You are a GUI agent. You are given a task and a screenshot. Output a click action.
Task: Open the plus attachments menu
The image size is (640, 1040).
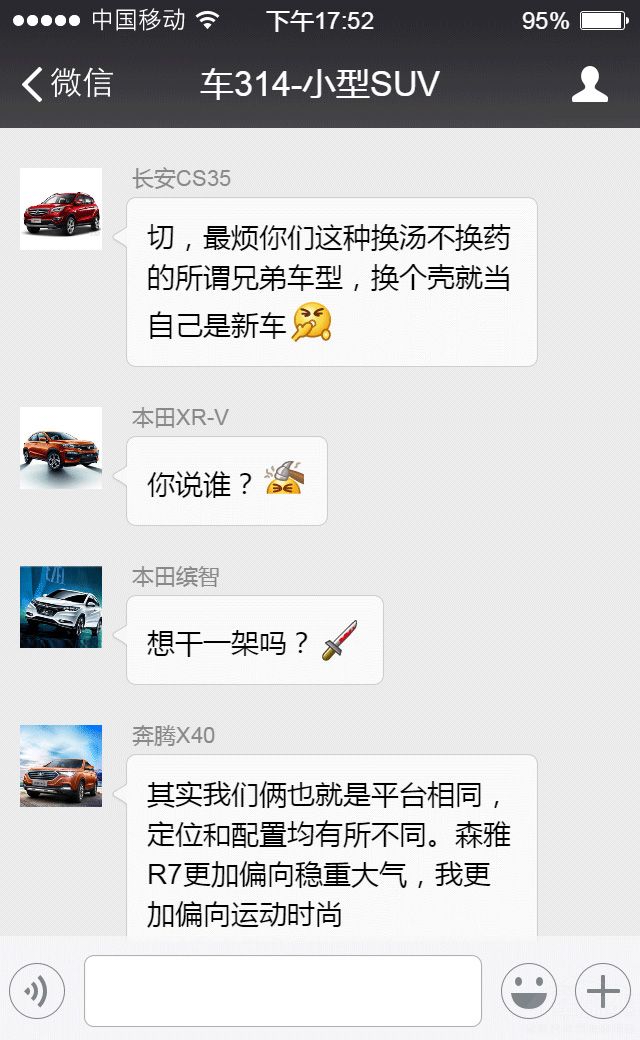[602, 991]
